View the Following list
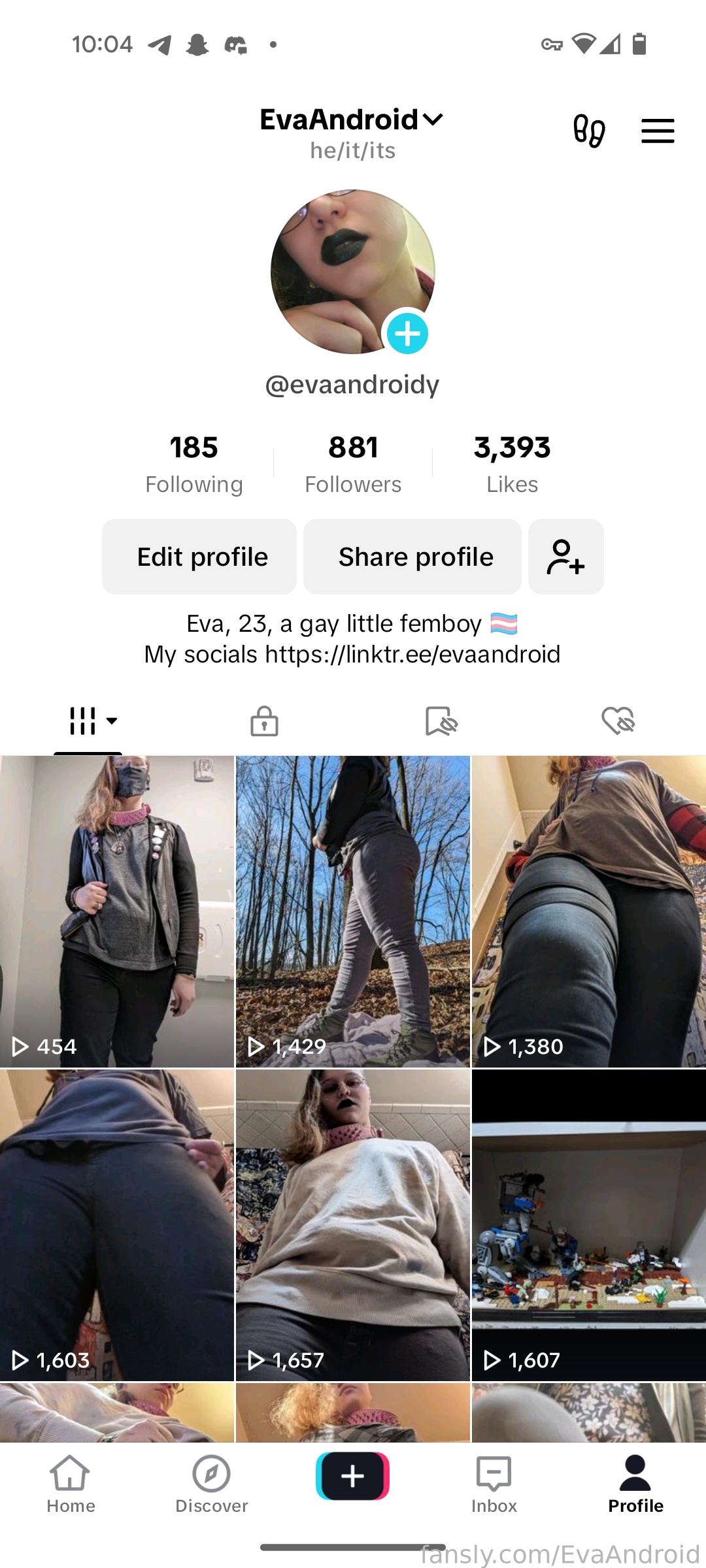This screenshot has width=706, height=1568. click(194, 464)
